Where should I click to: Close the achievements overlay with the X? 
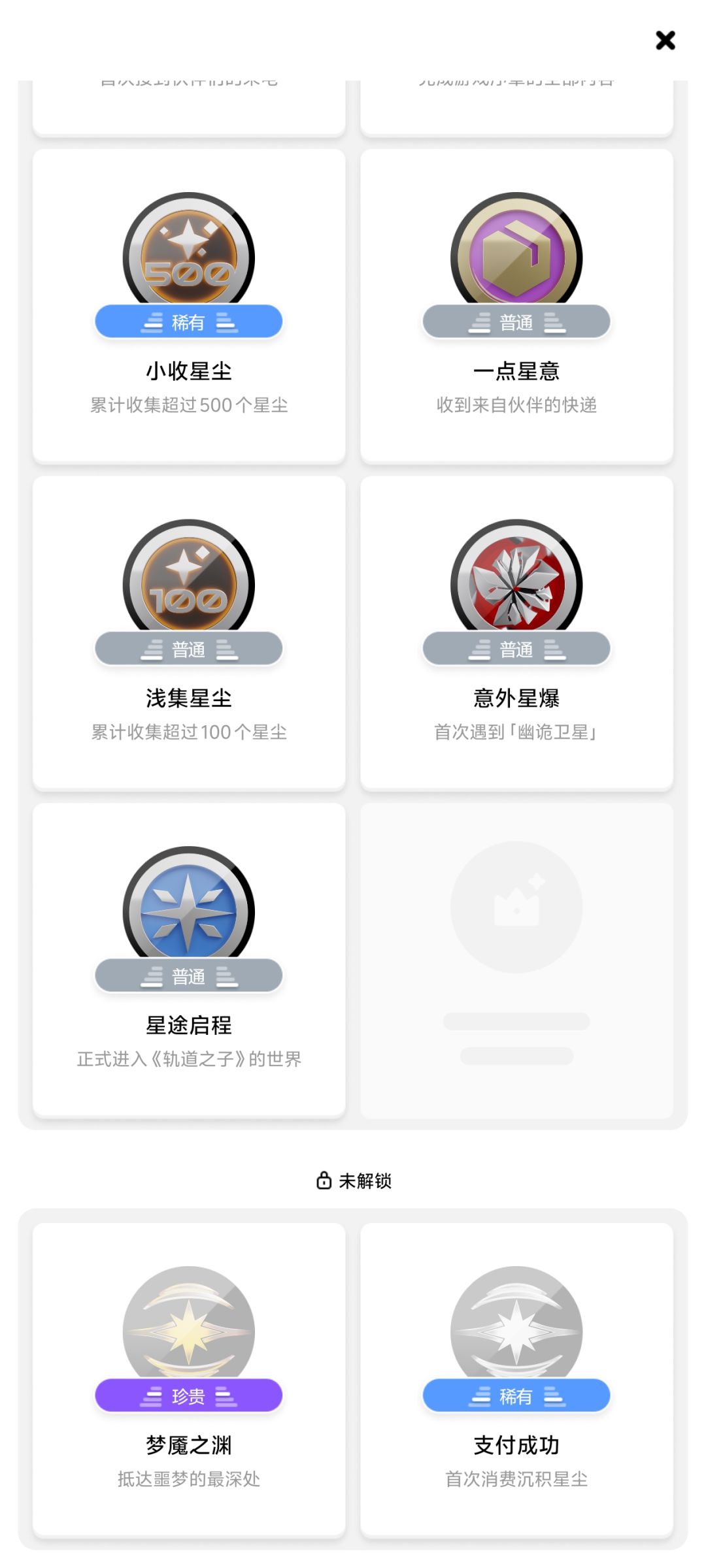[665, 41]
